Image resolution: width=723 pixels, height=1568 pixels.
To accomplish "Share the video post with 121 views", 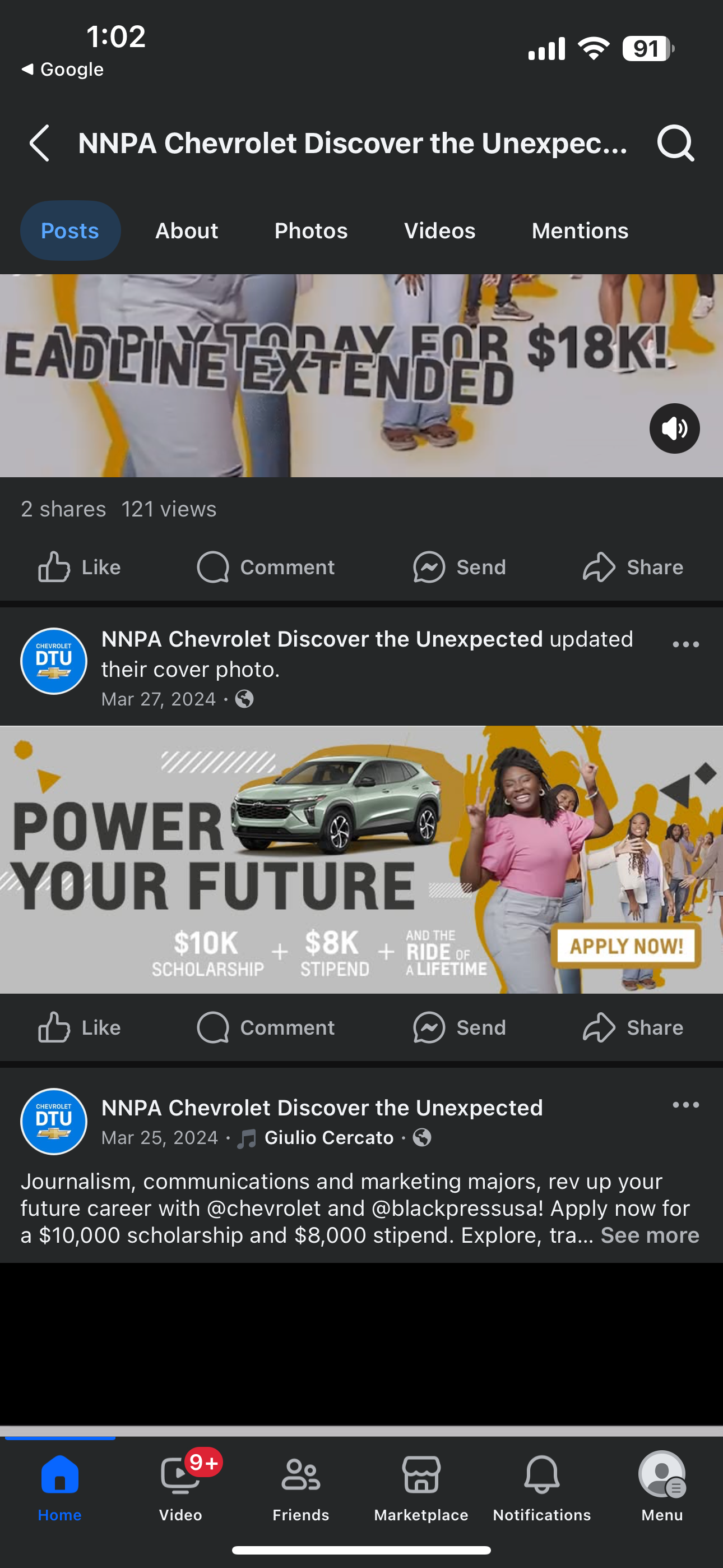I will pyautogui.click(x=633, y=568).
